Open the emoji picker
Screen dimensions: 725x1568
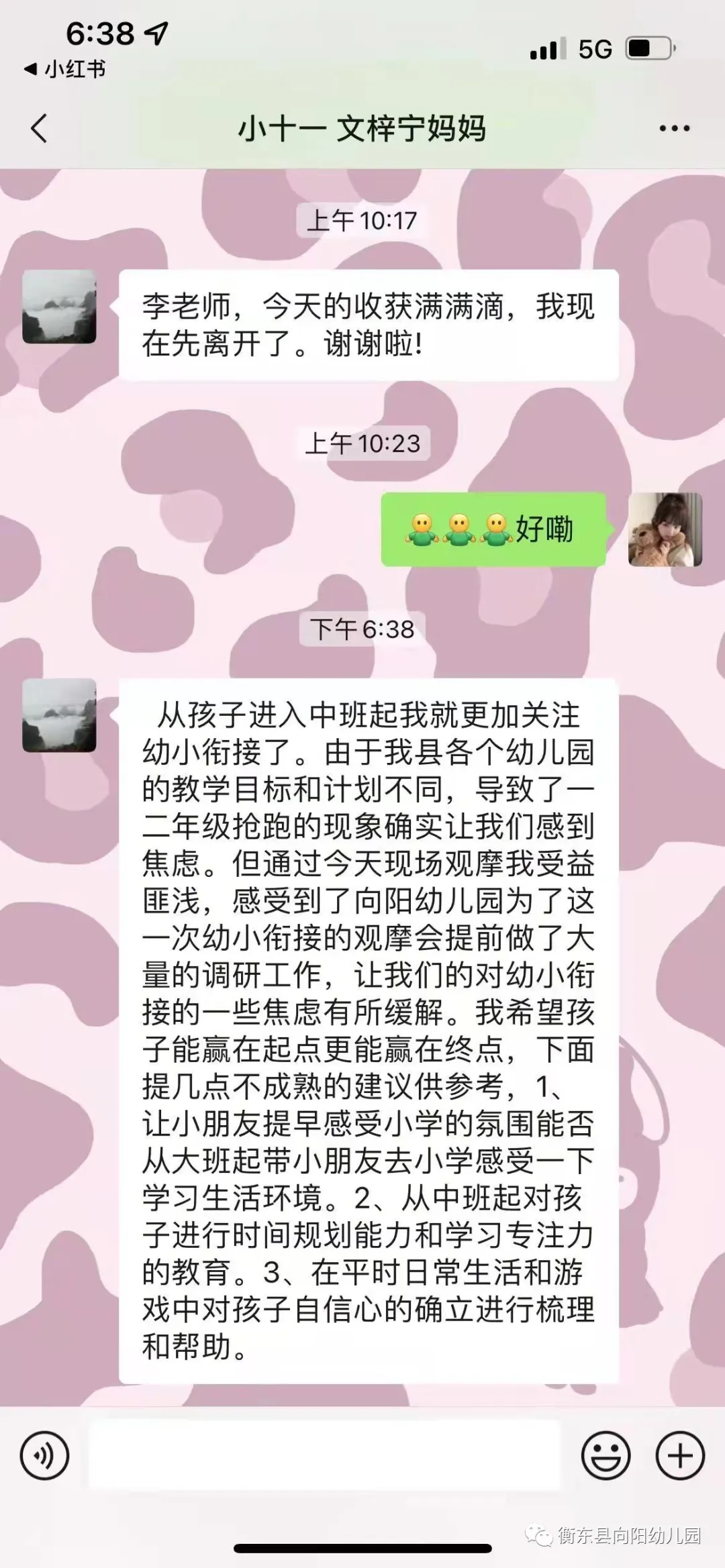[x=606, y=1457]
